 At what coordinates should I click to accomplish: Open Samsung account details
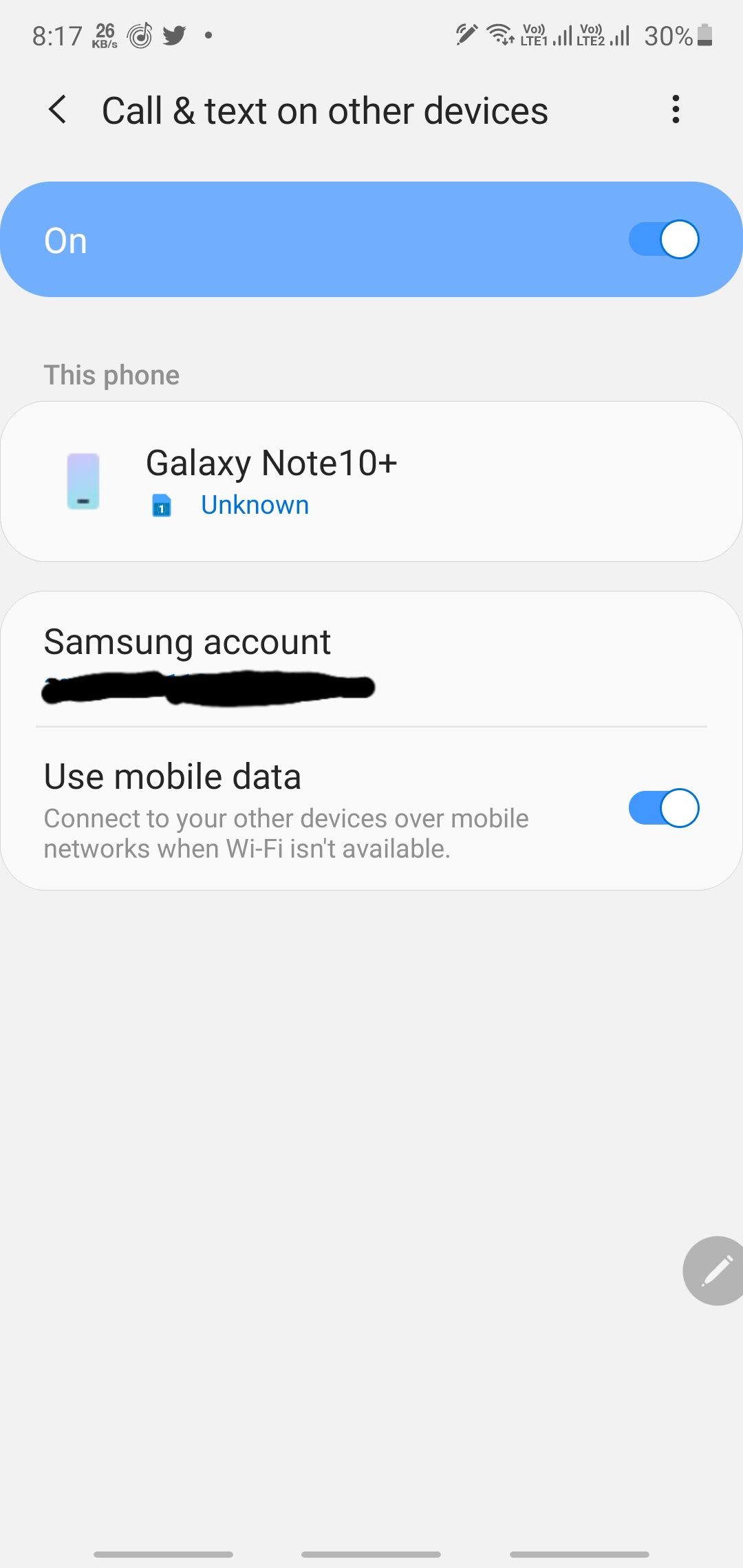[x=206, y=660]
